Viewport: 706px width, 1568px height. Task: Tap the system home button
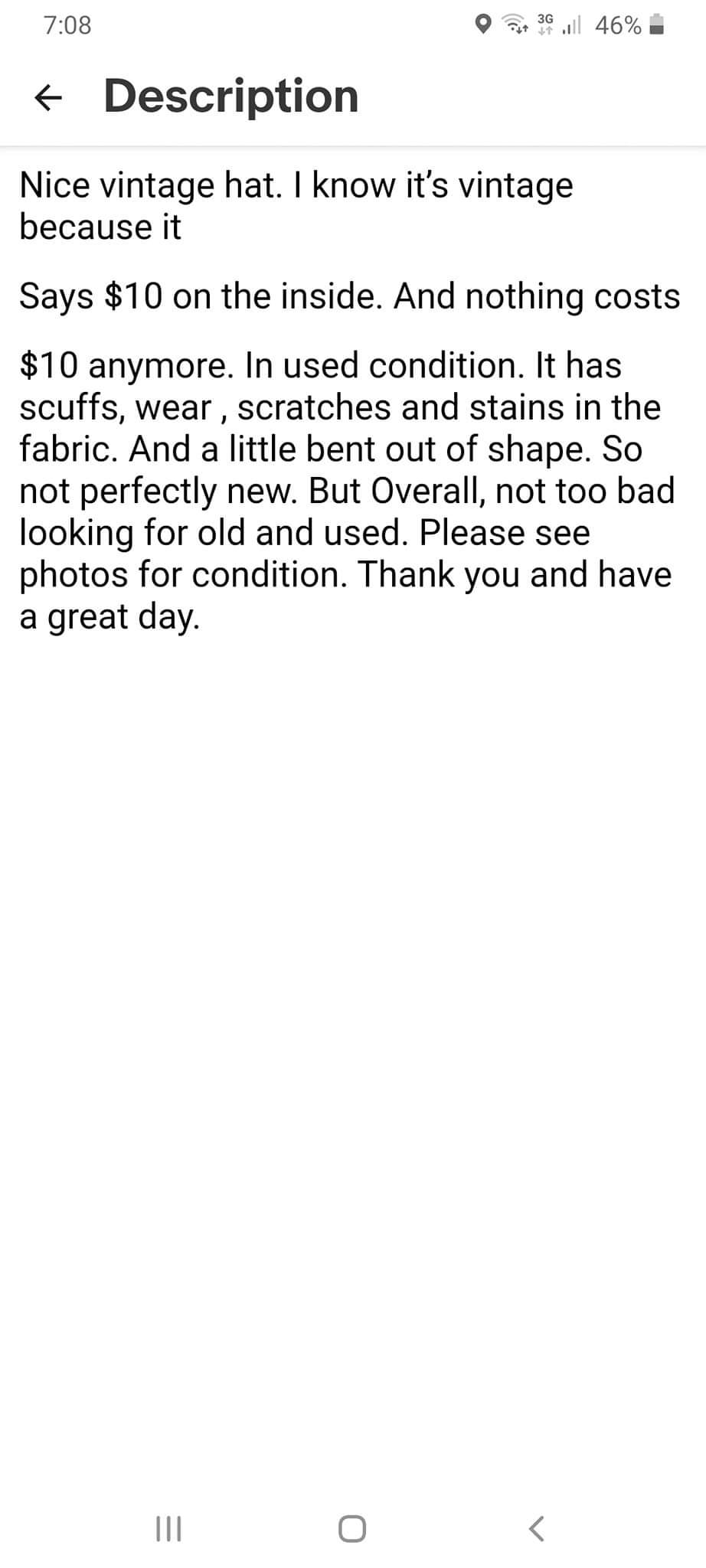point(352,1528)
